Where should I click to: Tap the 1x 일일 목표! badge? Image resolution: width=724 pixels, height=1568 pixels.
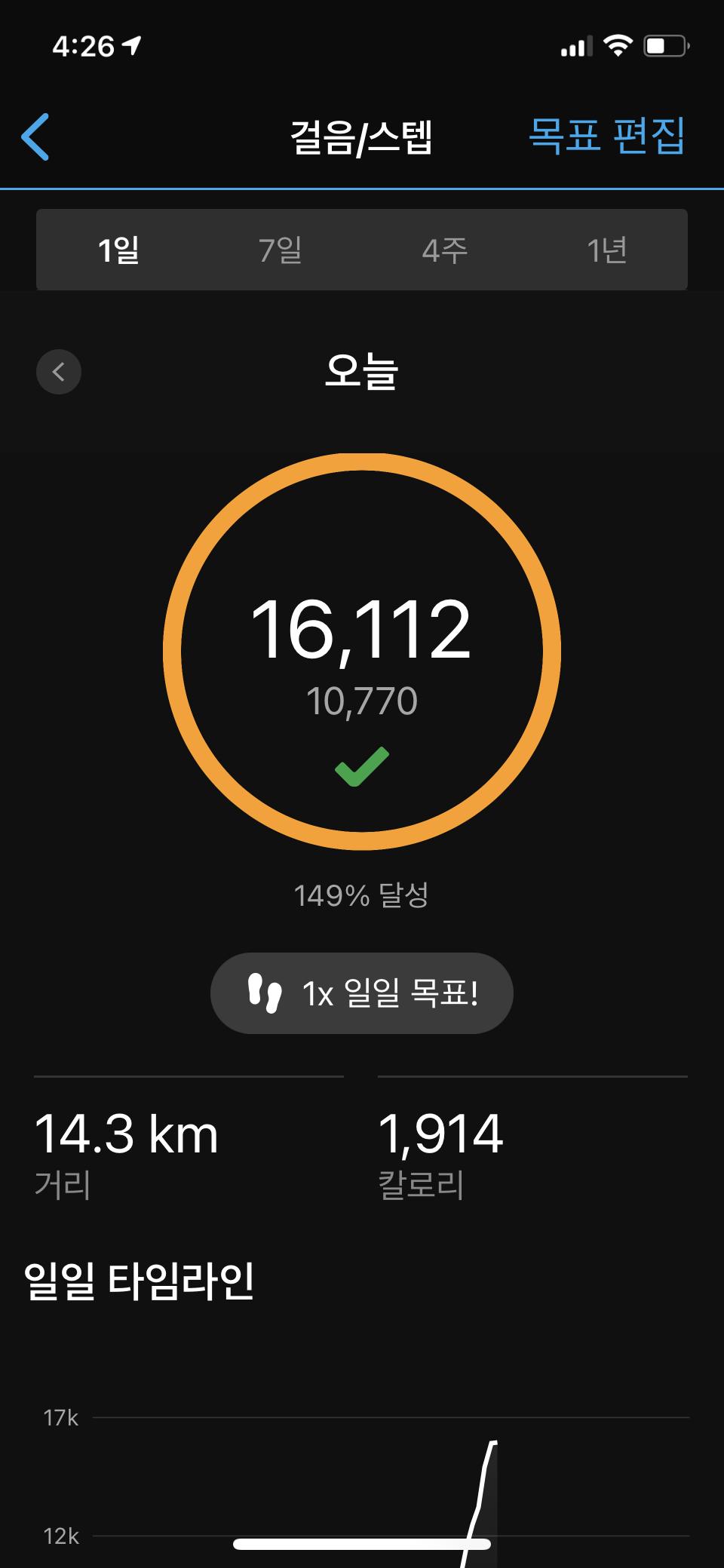point(362,993)
